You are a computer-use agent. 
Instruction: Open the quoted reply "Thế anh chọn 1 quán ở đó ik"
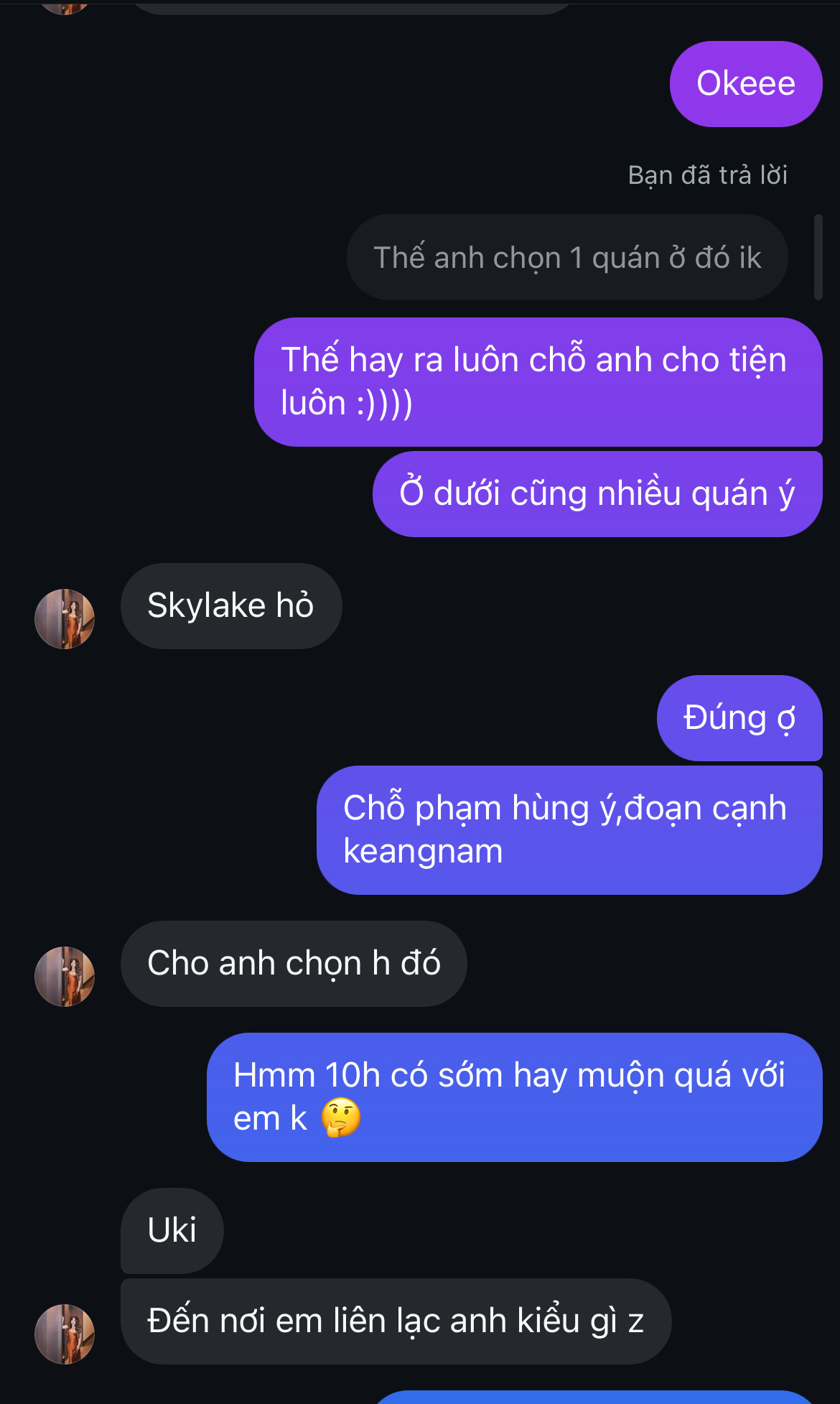pyautogui.click(x=566, y=257)
